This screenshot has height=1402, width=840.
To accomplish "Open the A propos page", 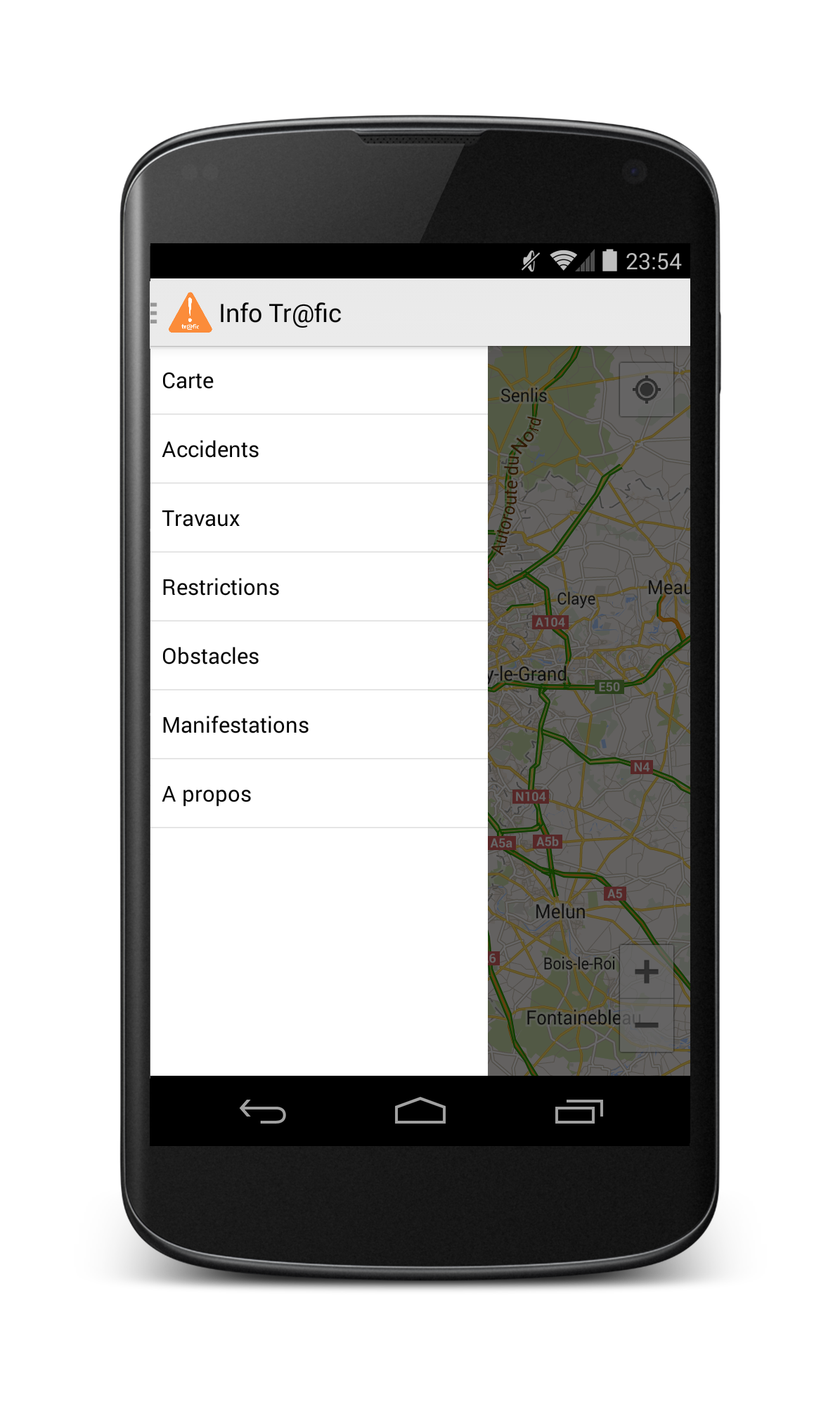I will [x=318, y=794].
